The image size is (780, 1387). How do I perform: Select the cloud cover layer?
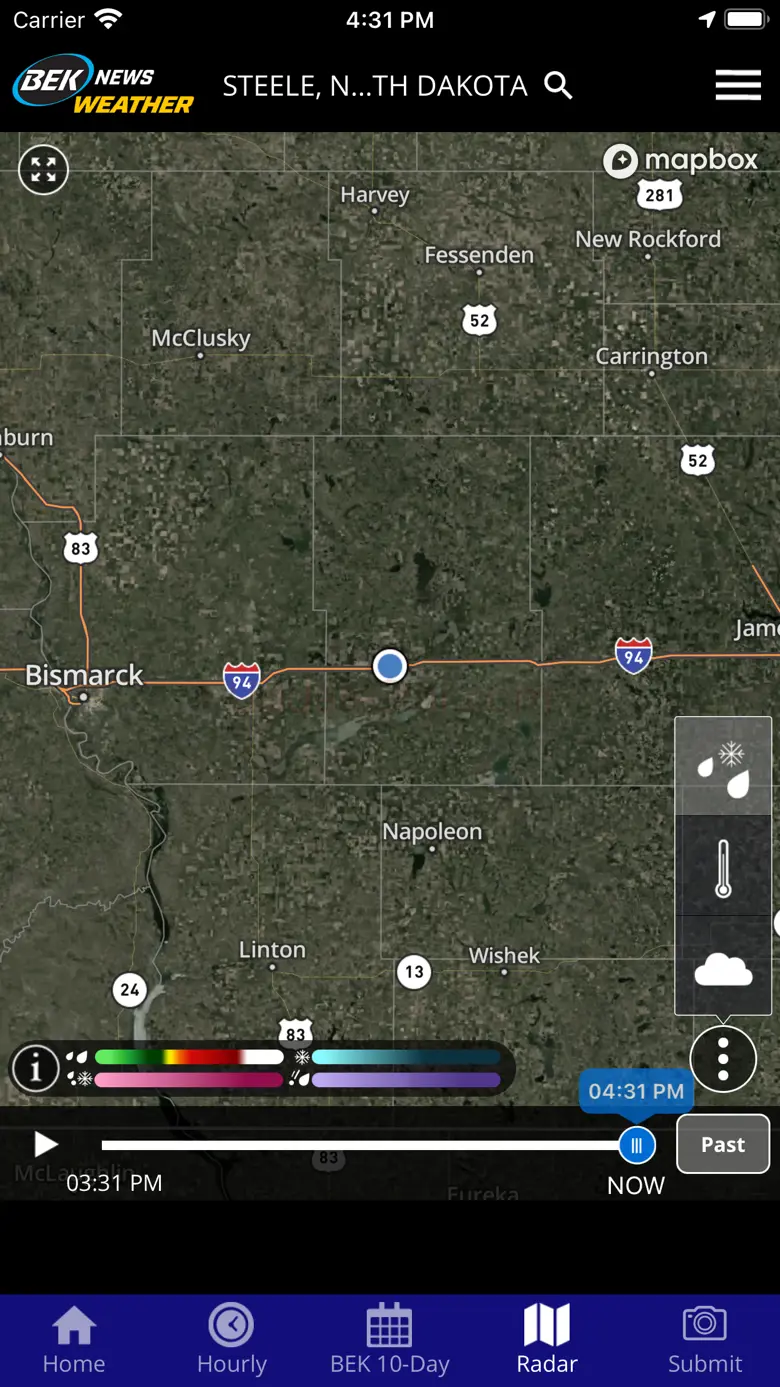(723, 967)
